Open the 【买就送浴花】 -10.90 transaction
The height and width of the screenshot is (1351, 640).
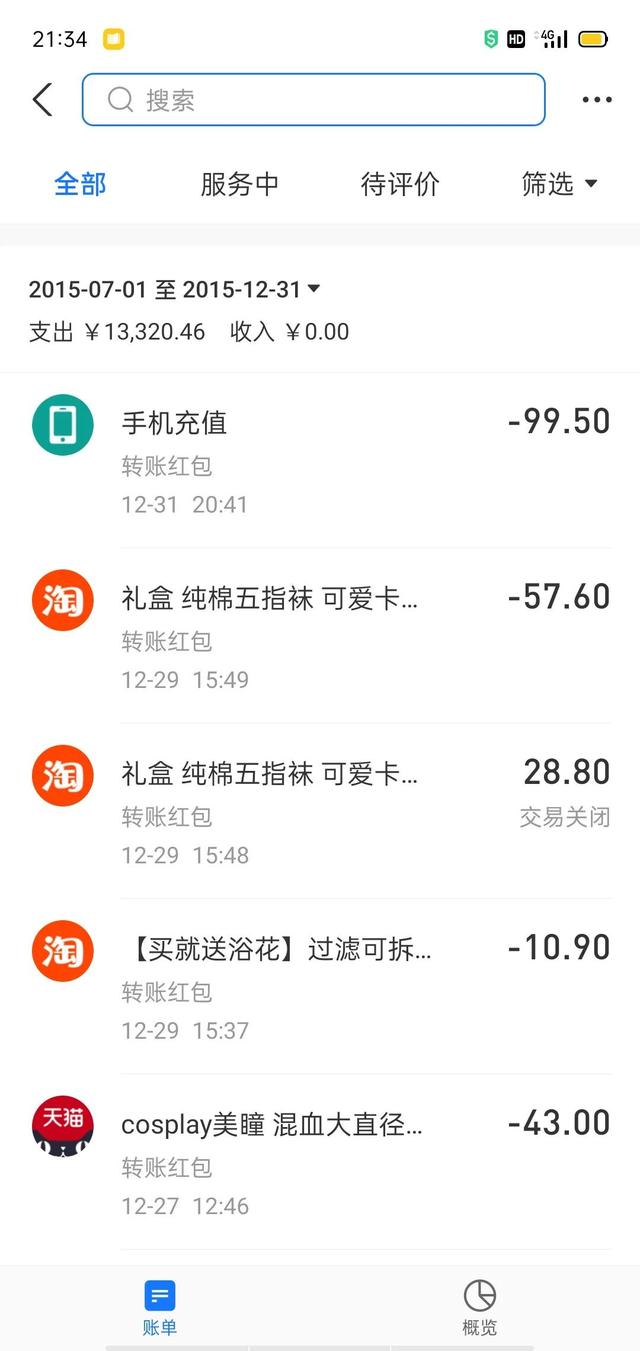pyautogui.click(x=320, y=987)
